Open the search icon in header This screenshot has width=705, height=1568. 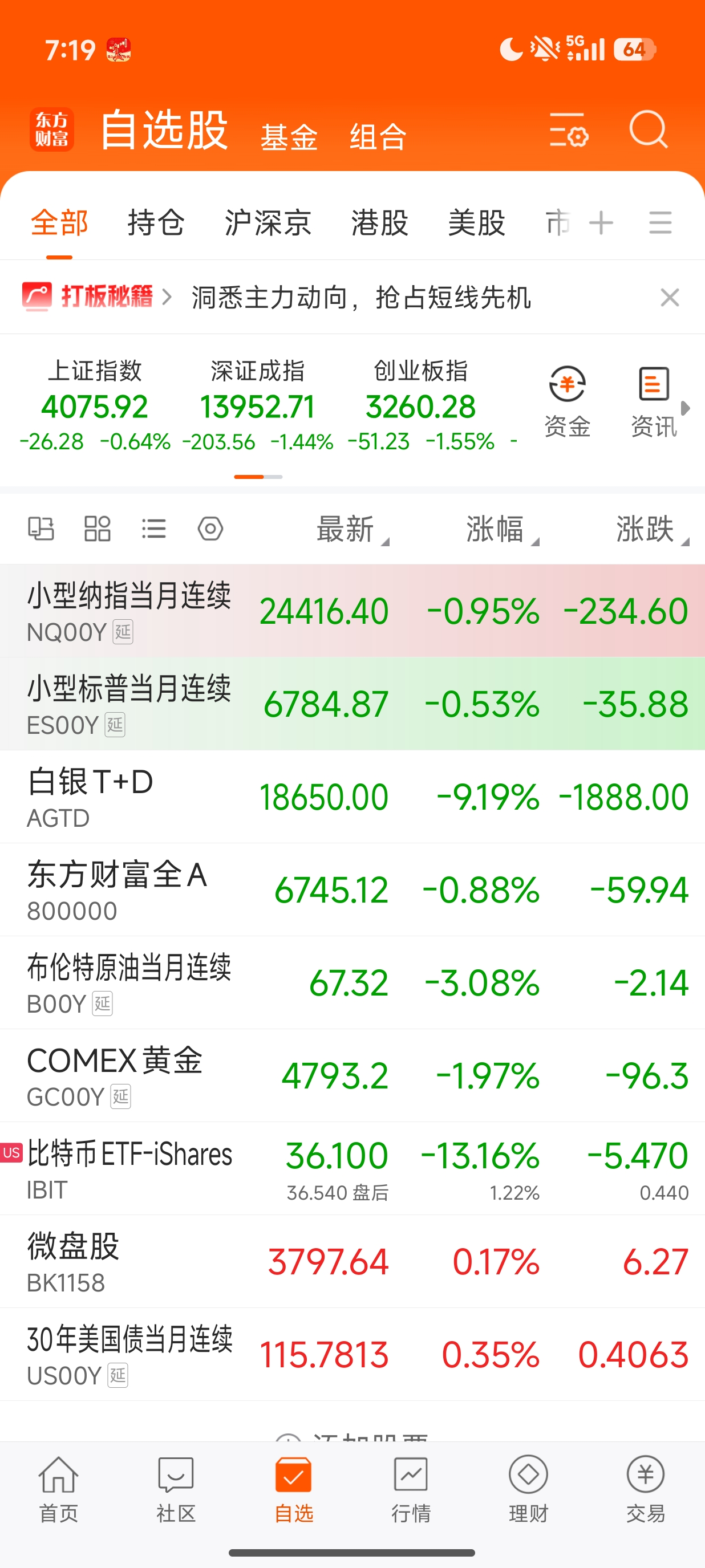tap(649, 129)
